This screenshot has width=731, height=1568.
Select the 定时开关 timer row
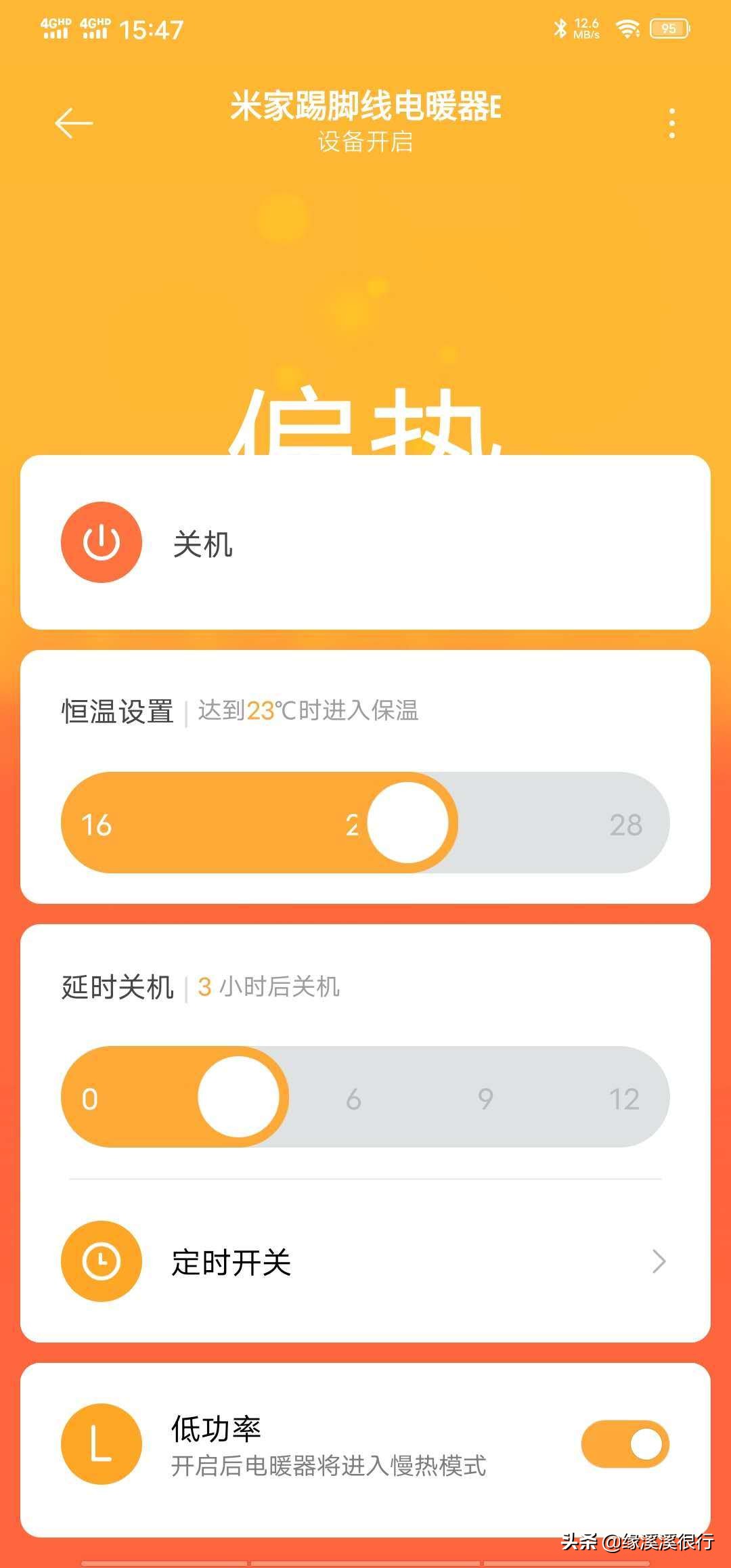click(x=365, y=1262)
